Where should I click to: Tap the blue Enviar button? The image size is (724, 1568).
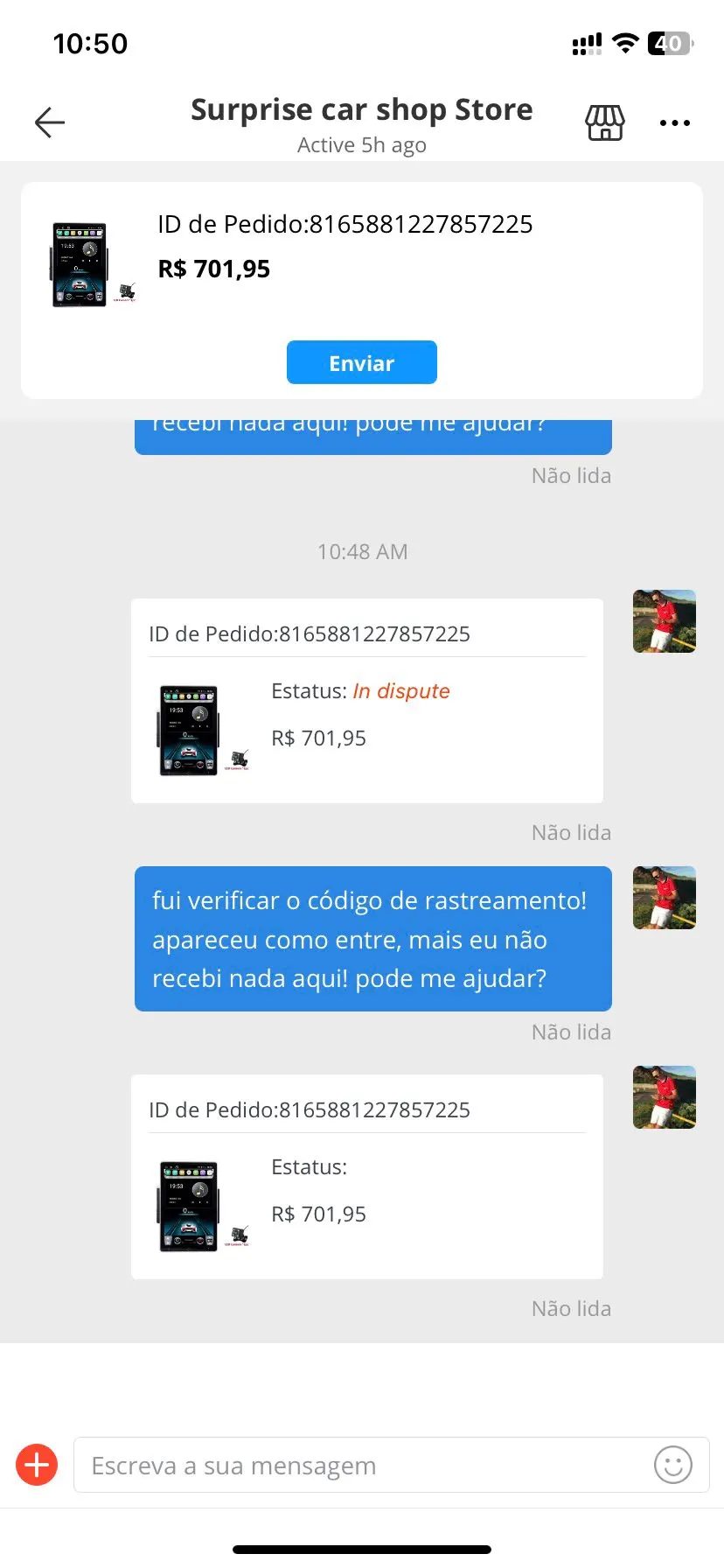361,362
